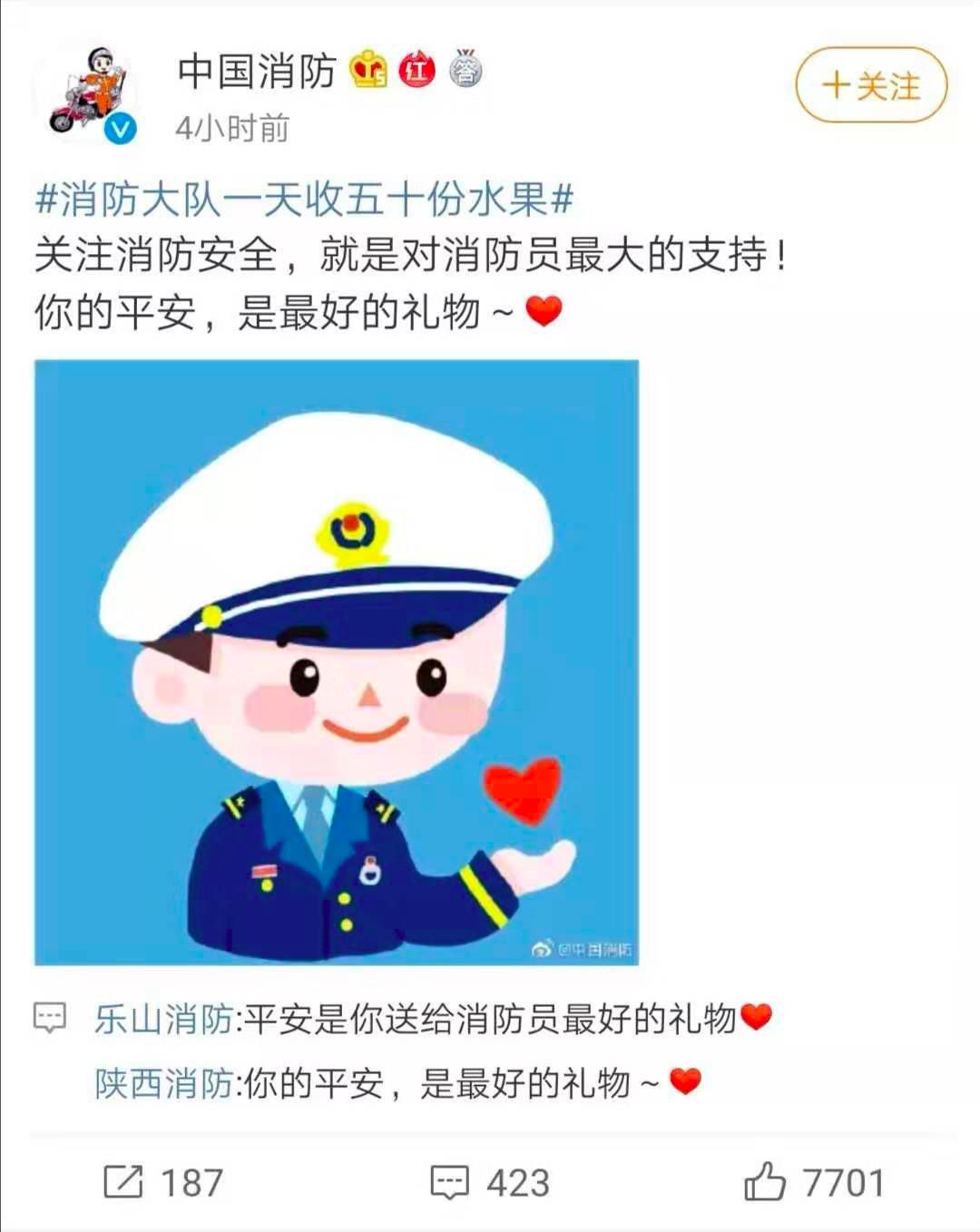980x1232 pixels.
Task: Open 中国消防 username link
Action: pyautogui.click(x=257, y=72)
